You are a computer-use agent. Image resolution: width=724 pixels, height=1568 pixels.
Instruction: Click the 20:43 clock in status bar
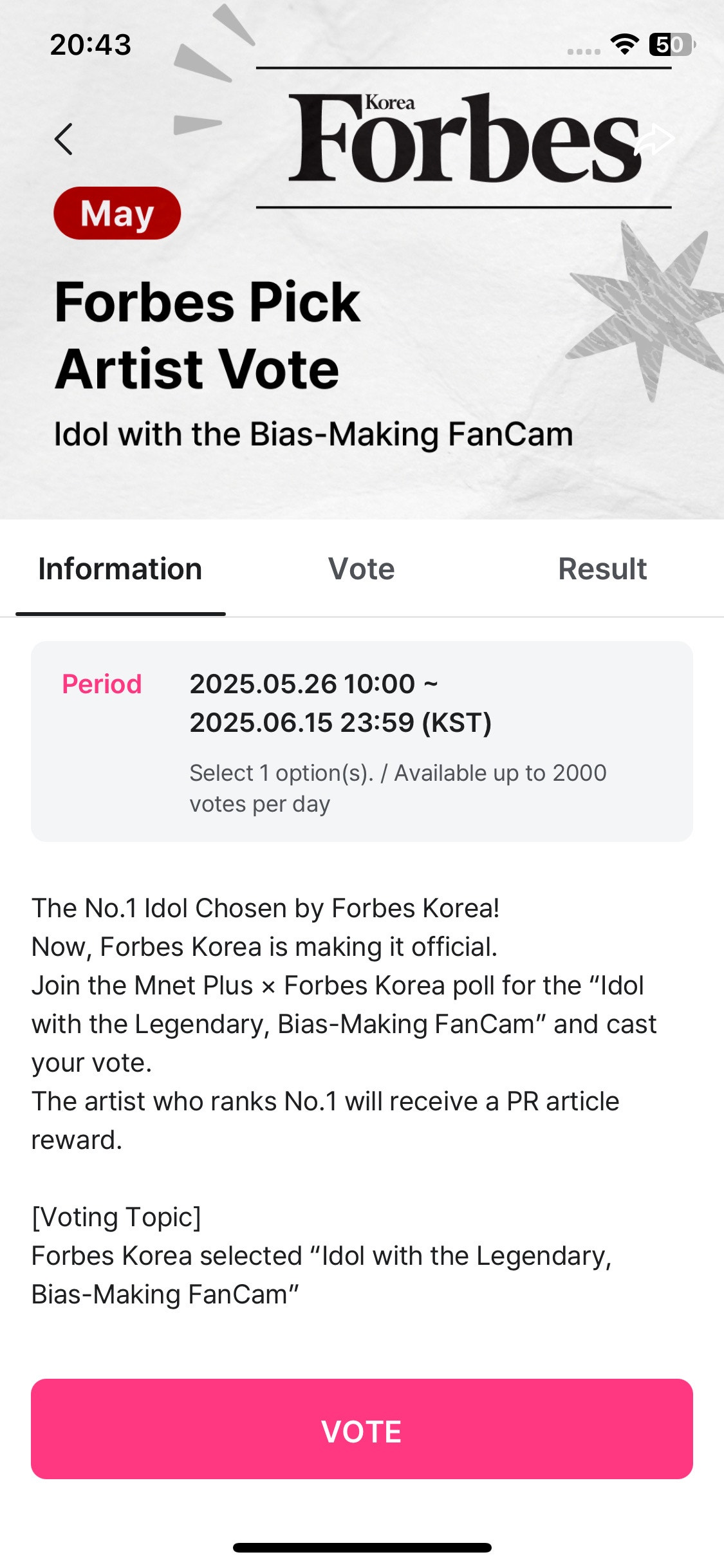tap(89, 45)
